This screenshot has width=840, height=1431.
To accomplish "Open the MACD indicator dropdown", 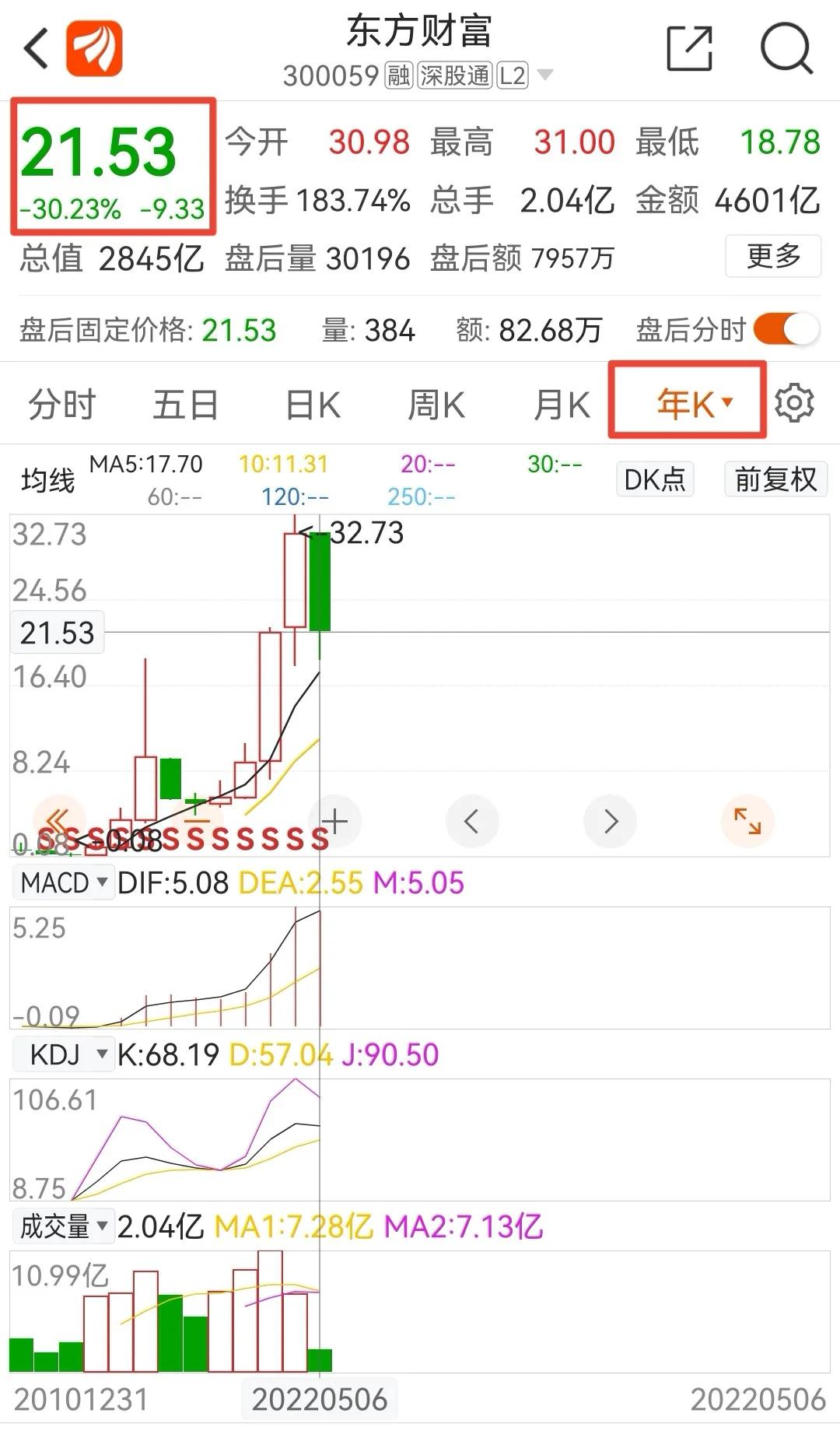I will click(x=64, y=882).
